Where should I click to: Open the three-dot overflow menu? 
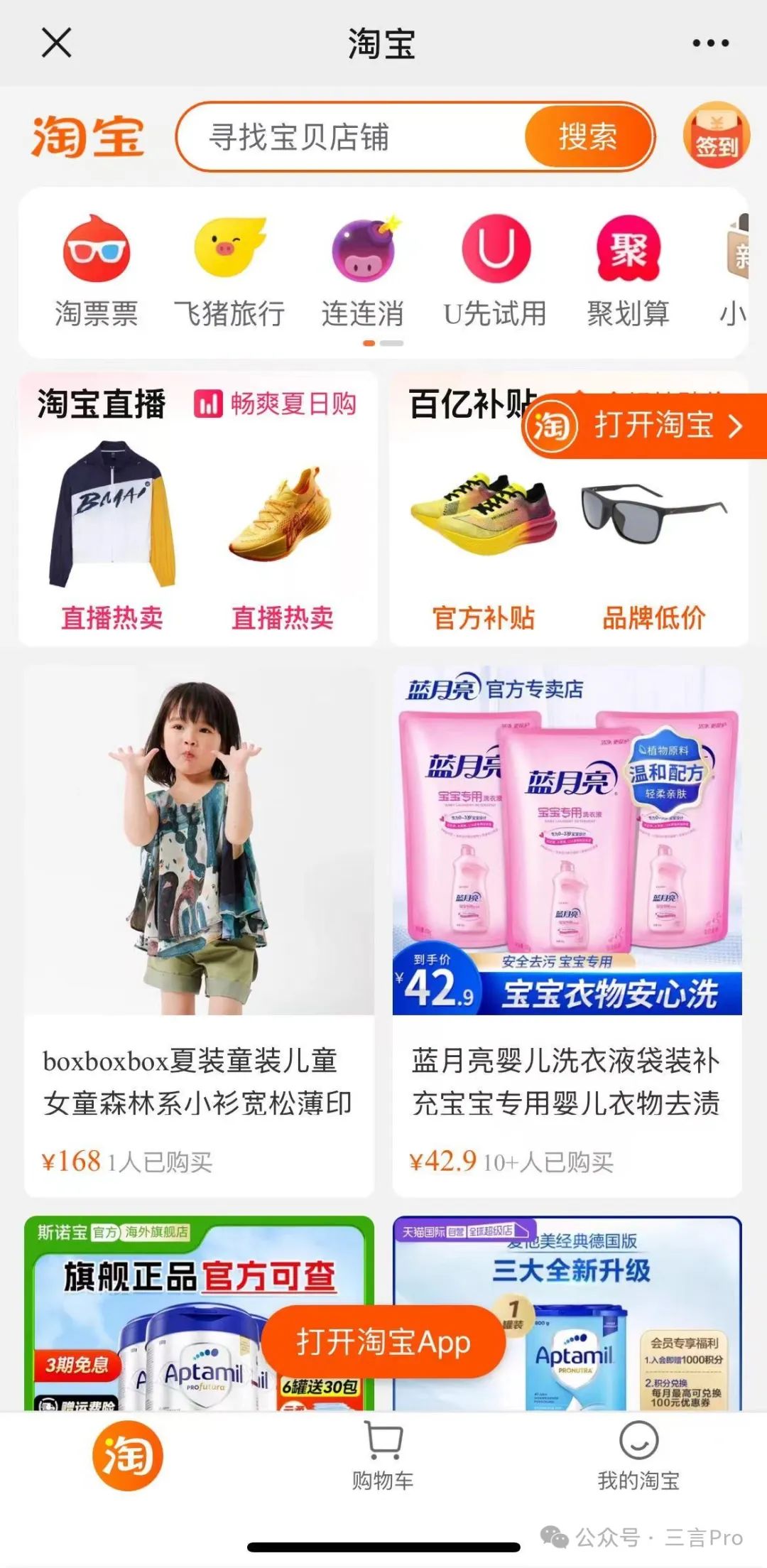coord(710,43)
